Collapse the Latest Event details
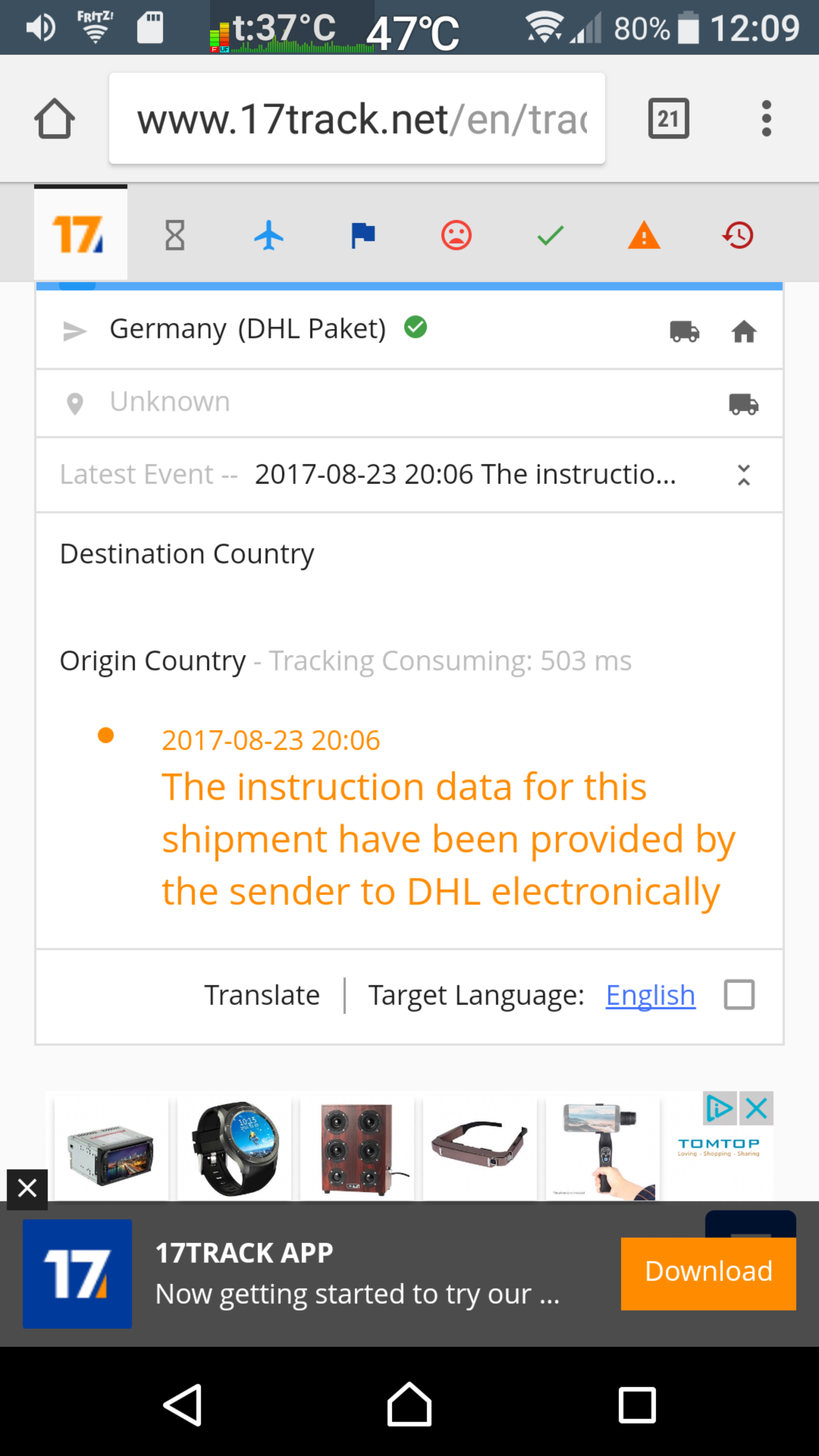 coord(743,475)
